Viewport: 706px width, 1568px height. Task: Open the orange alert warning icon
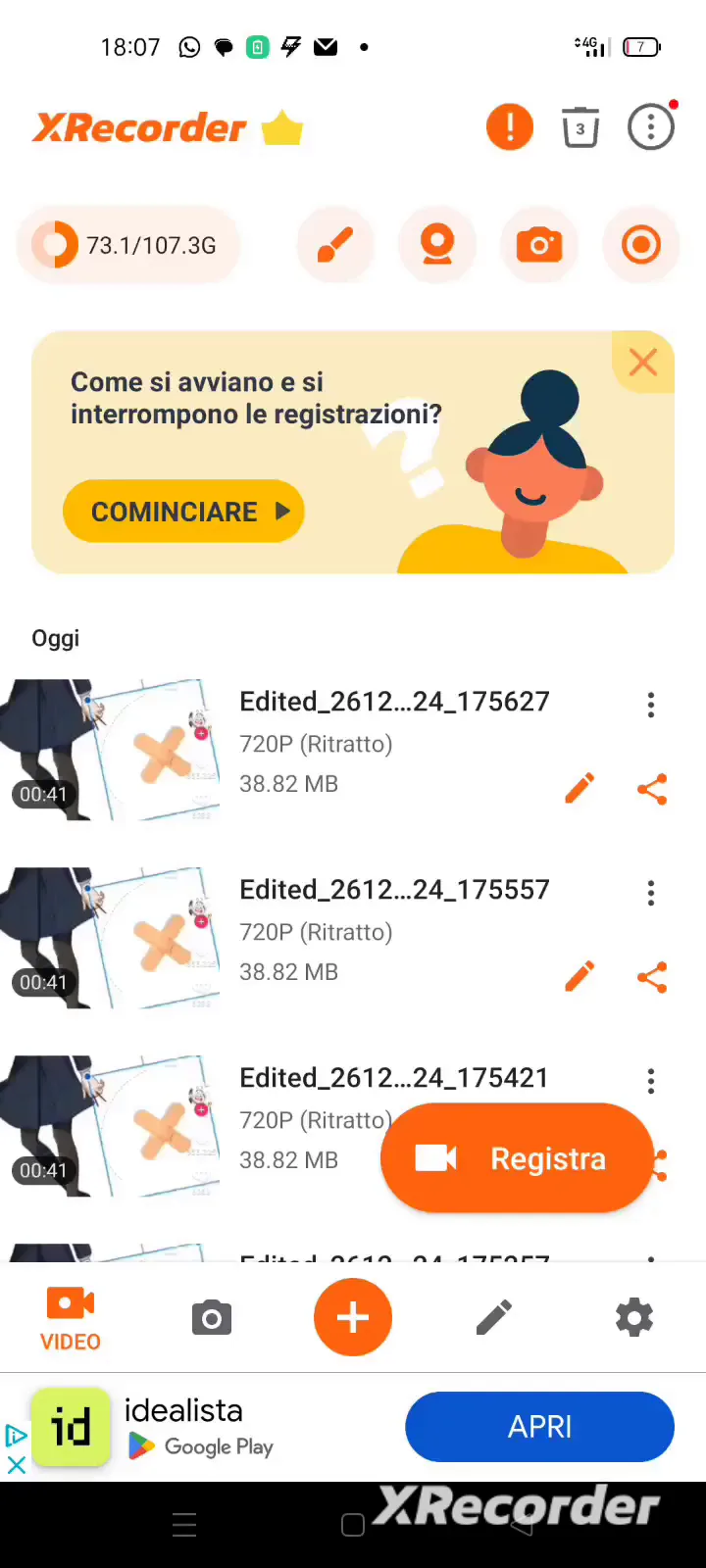point(509,127)
